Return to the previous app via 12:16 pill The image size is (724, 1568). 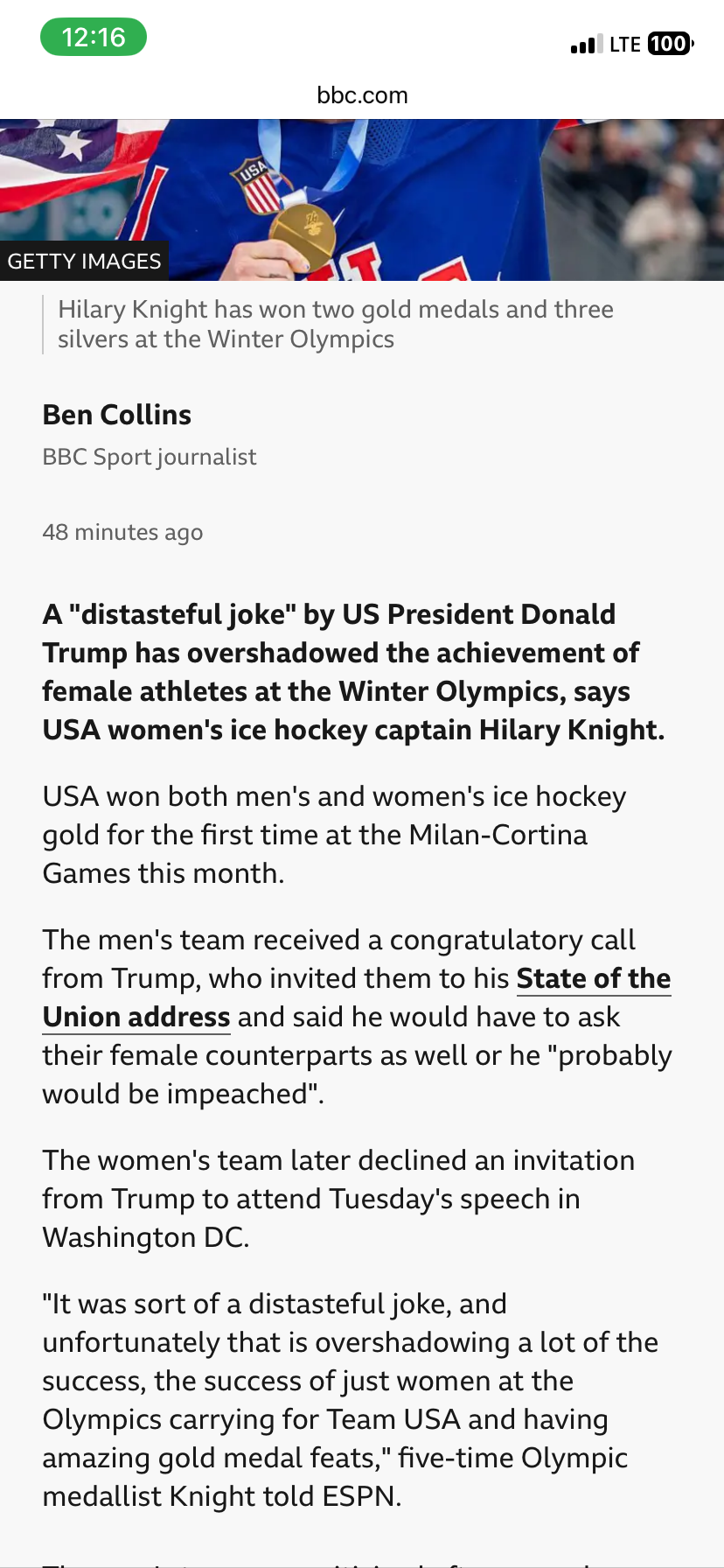[94, 38]
